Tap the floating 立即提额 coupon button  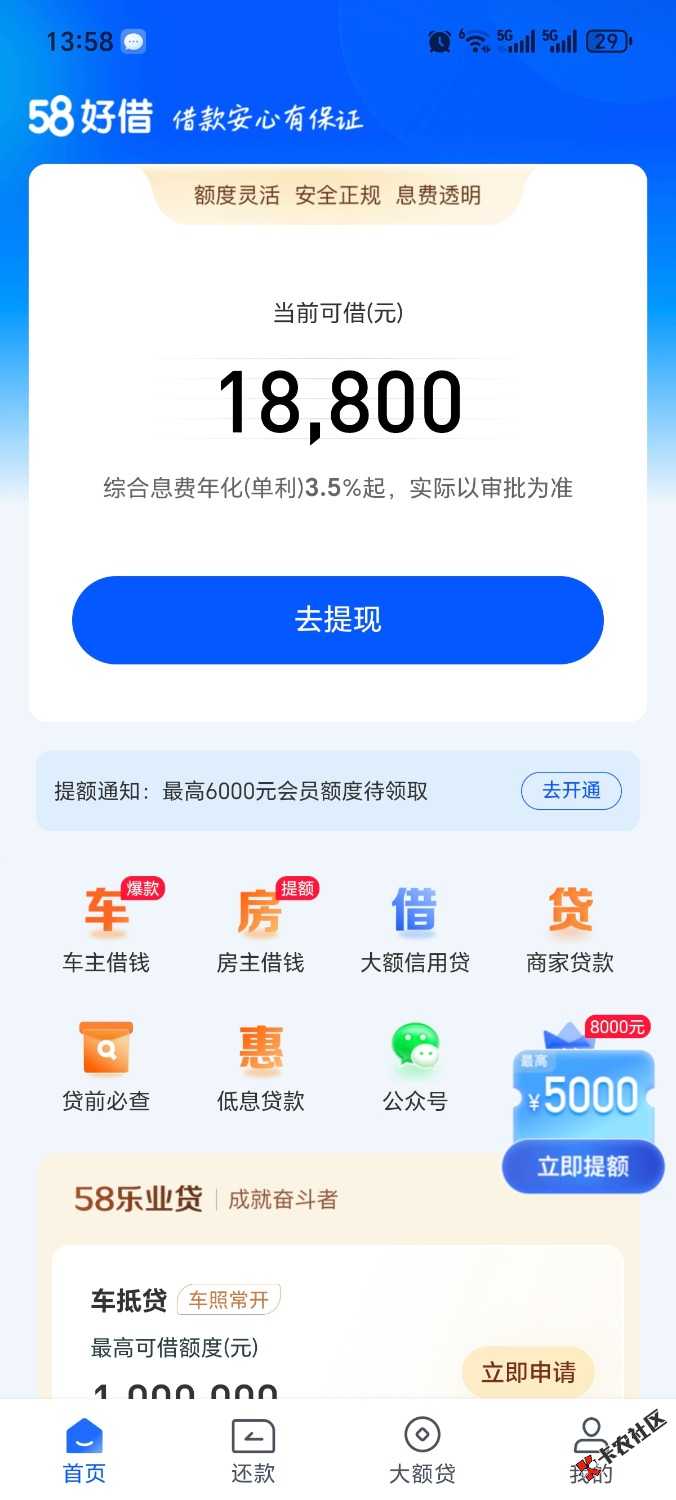(583, 1167)
